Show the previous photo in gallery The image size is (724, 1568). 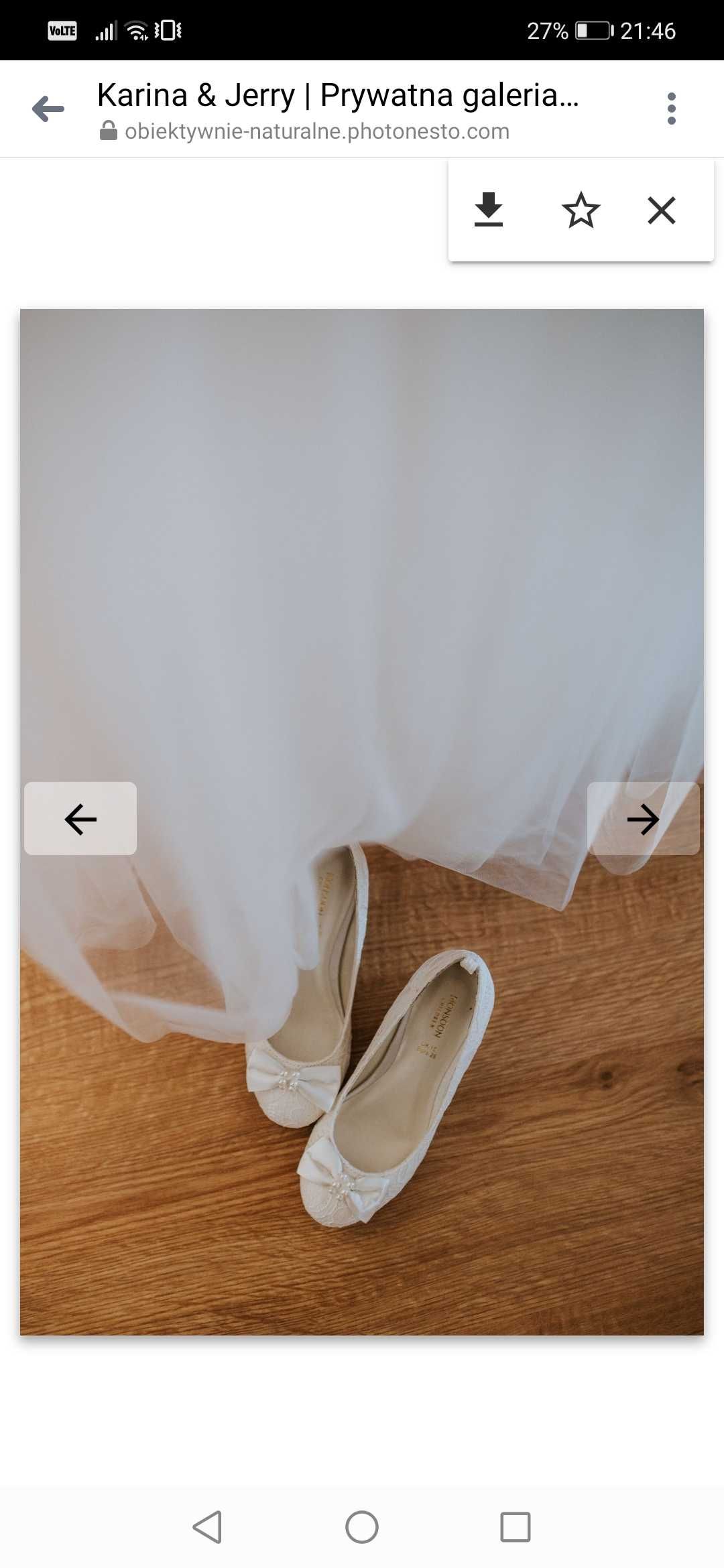80,818
